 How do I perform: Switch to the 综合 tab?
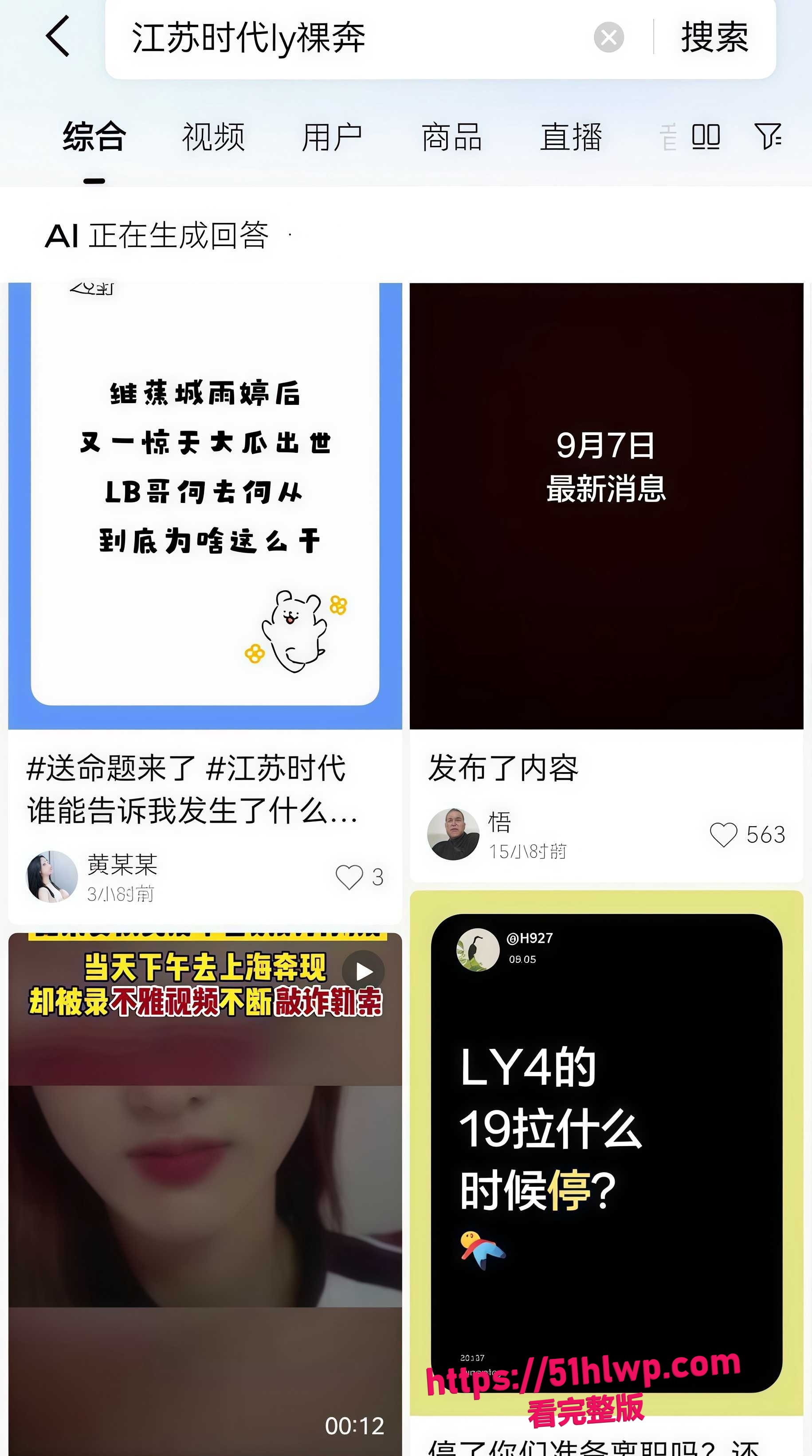[x=94, y=137]
